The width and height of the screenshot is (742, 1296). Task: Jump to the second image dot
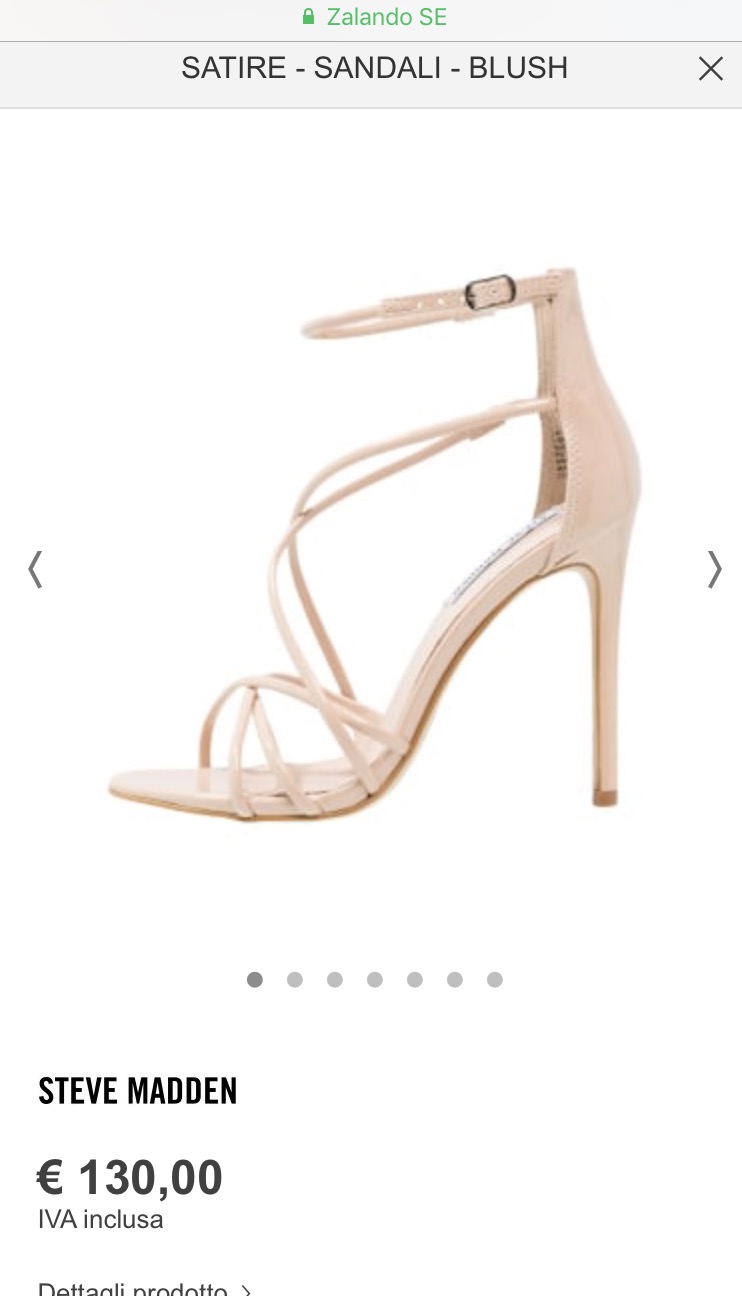click(x=295, y=980)
